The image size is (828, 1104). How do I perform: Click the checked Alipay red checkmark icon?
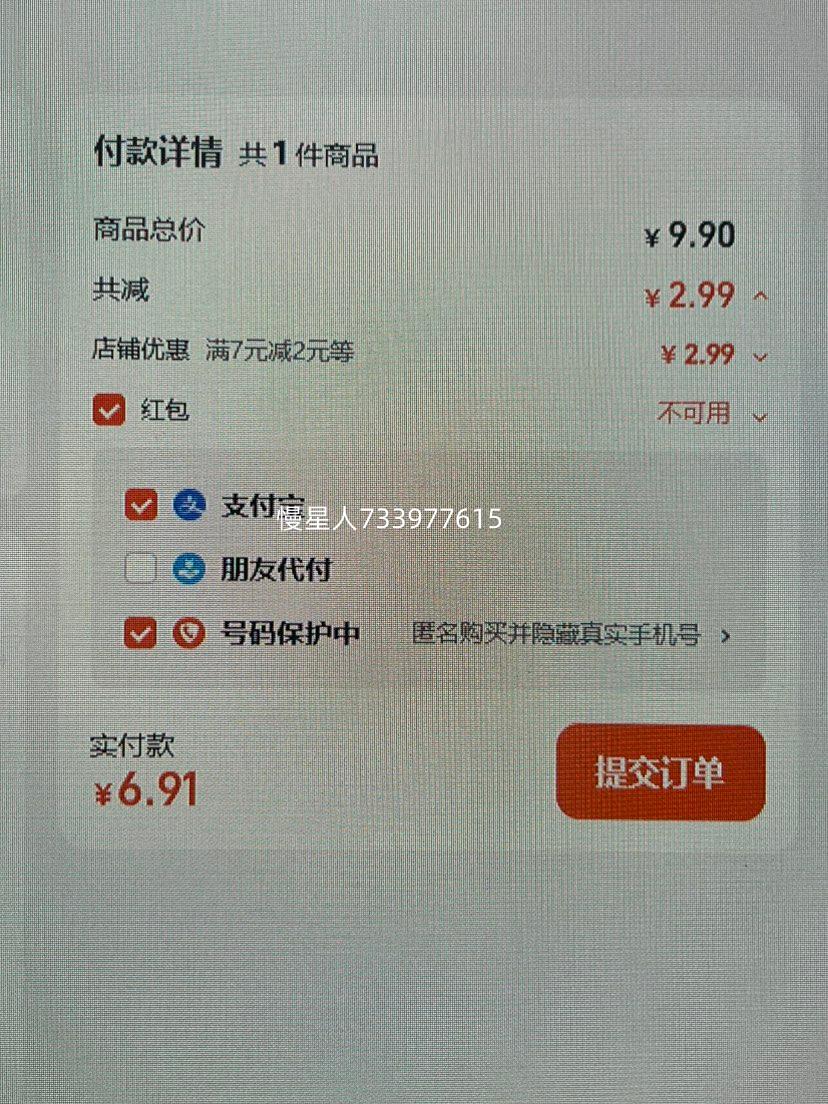tap(140, 506)
